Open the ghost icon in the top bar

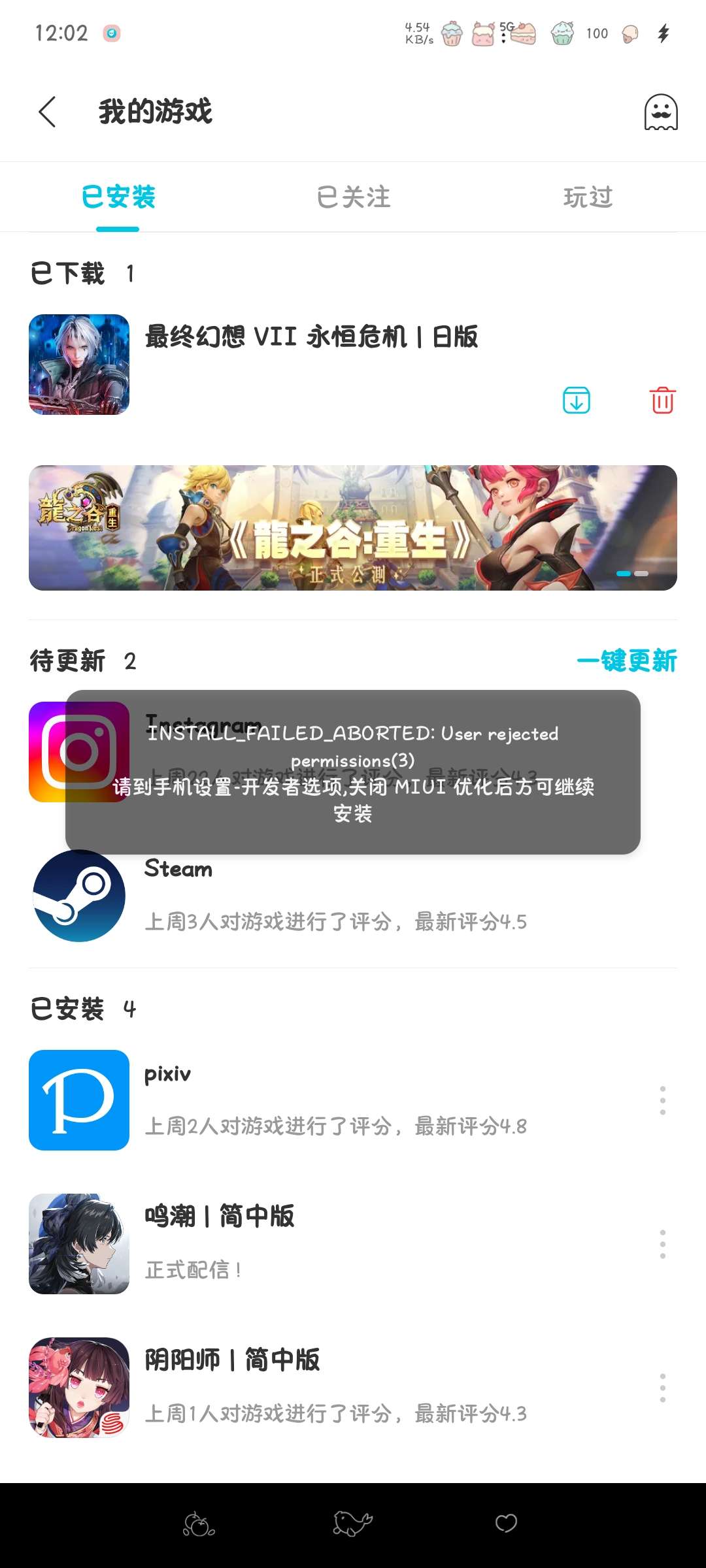[661, 112]
